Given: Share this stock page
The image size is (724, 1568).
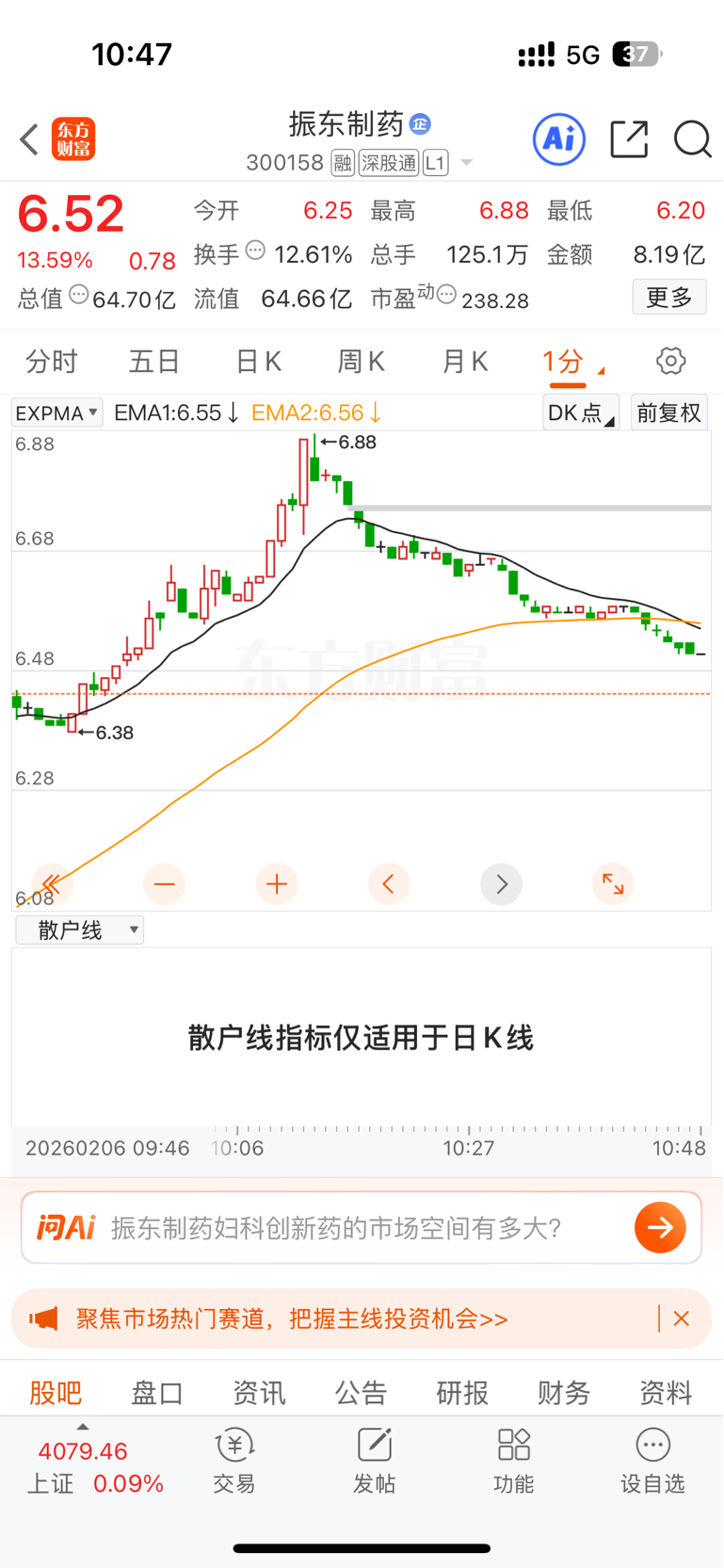Looking at the screenshot, I should click(x=629, y=140).
